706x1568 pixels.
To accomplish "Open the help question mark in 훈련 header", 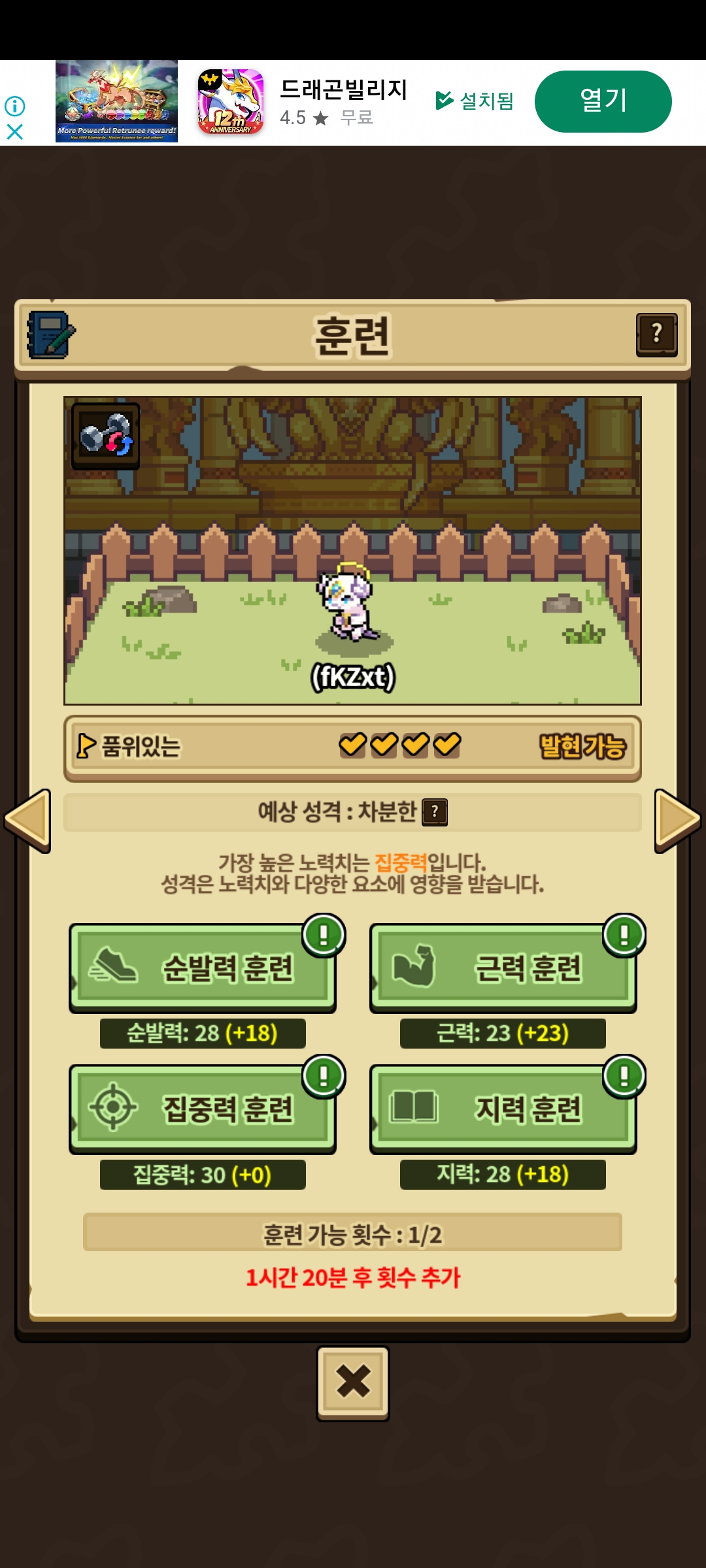I will tap(656, 335).
